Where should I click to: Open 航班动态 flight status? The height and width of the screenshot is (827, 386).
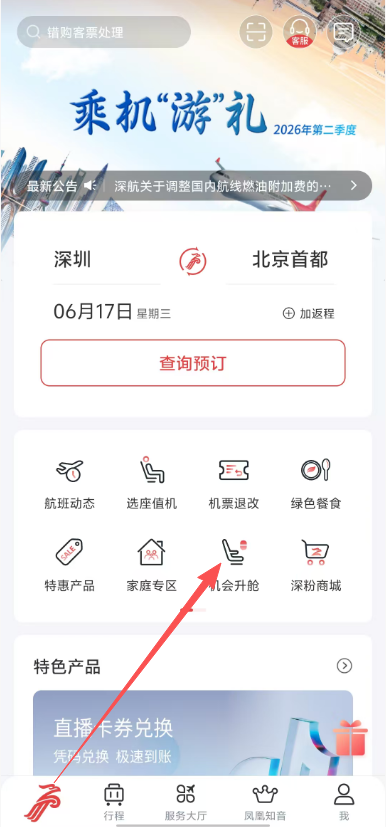click(70, 484)
